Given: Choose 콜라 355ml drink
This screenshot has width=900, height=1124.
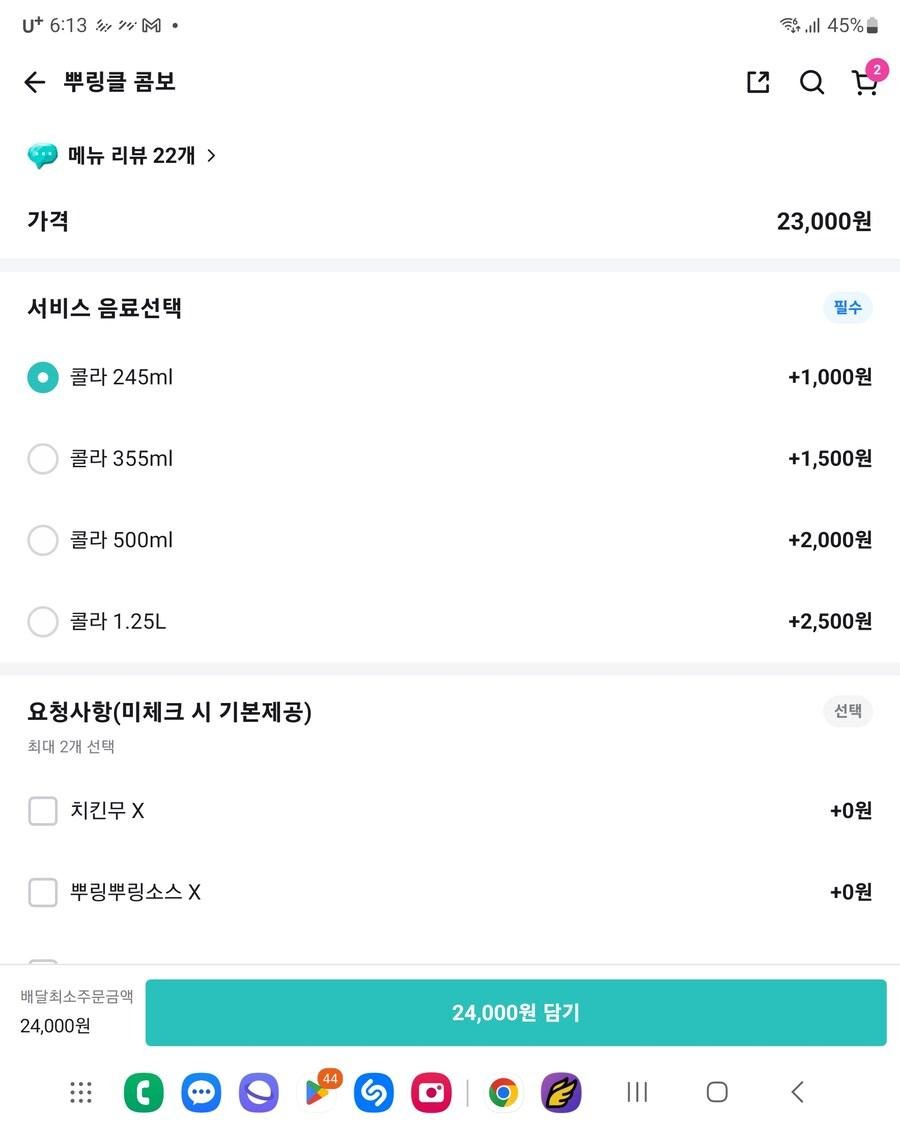Looking at the screenshot, I should tap(42, 459).
